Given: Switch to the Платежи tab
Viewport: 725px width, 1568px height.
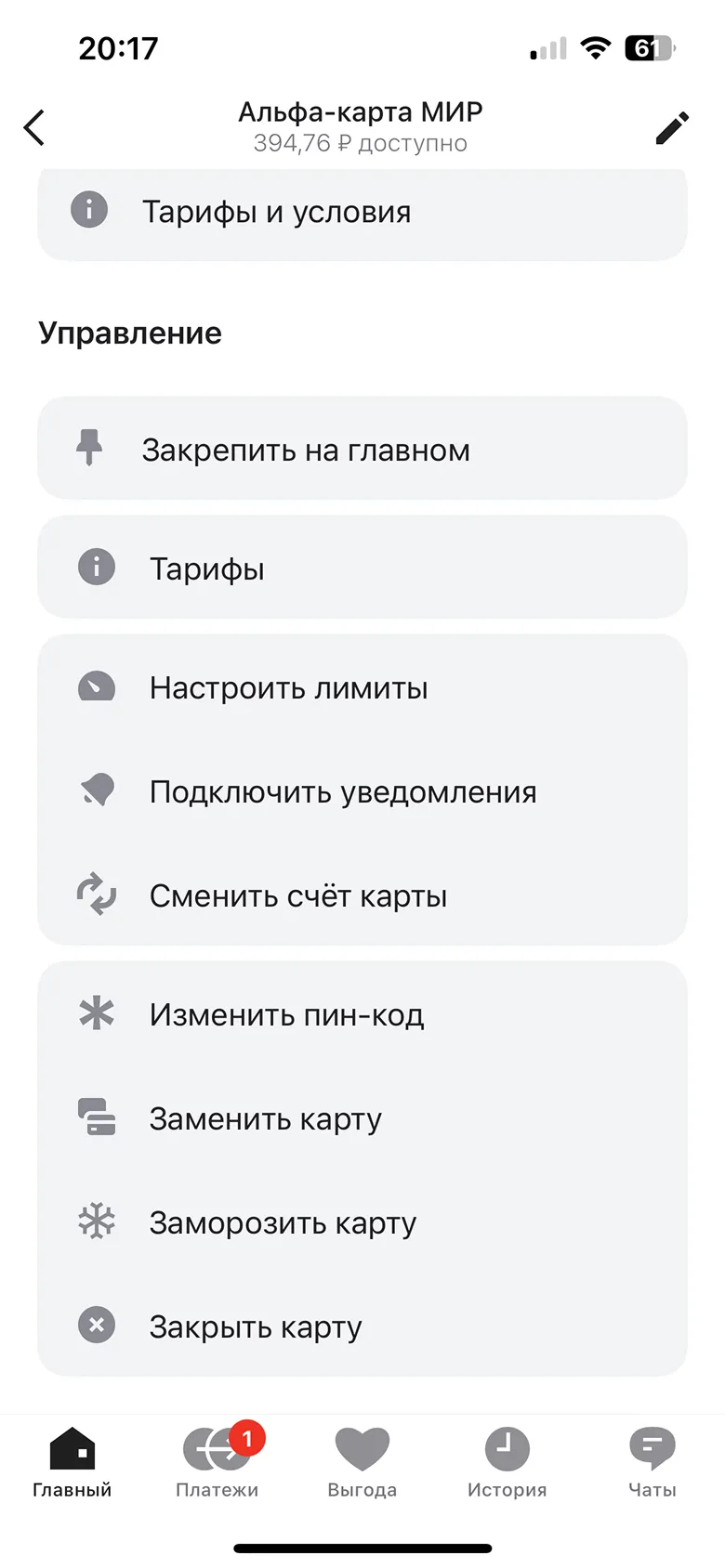Looking at the screenshot, I should coord(217,1463).
